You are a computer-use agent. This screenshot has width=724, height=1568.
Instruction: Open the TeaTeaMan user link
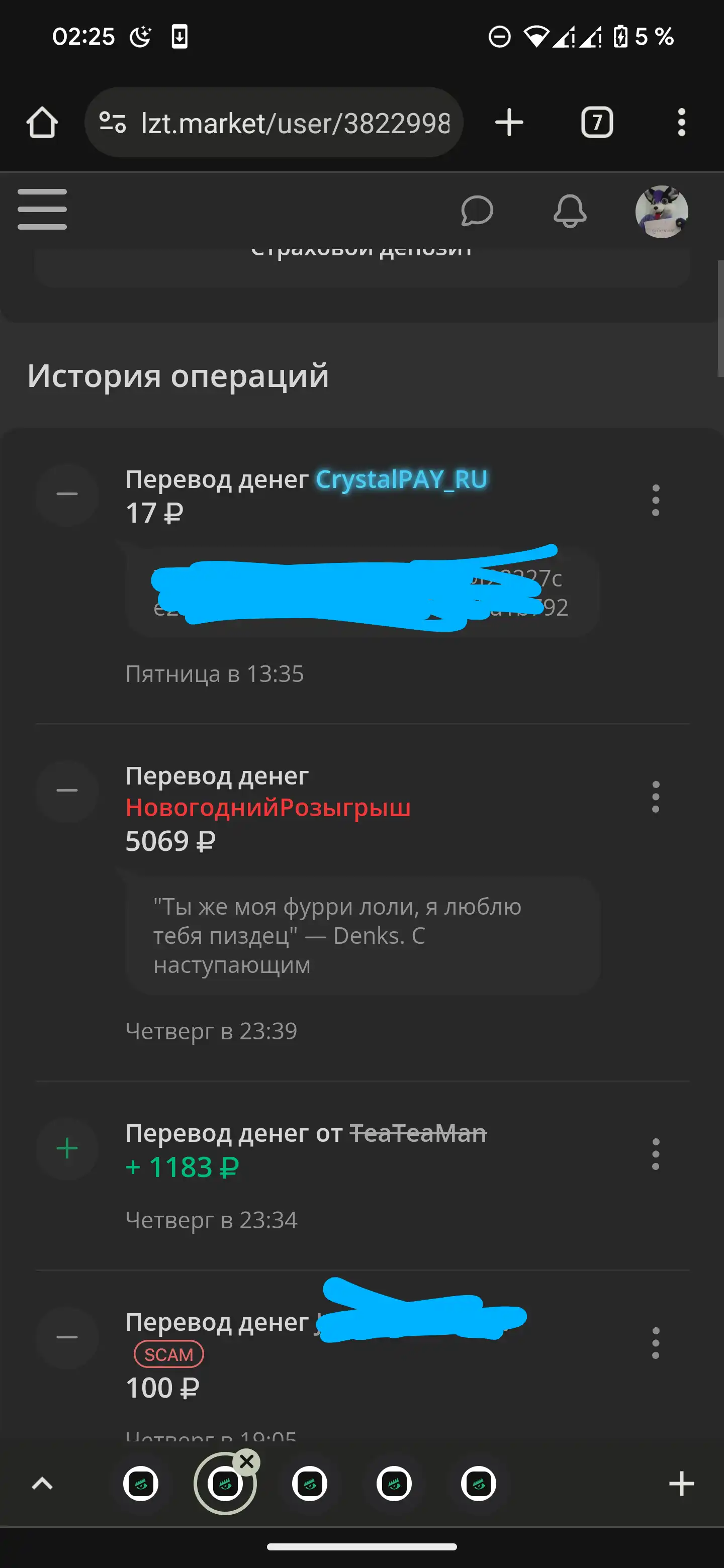tap(418, 1133)
